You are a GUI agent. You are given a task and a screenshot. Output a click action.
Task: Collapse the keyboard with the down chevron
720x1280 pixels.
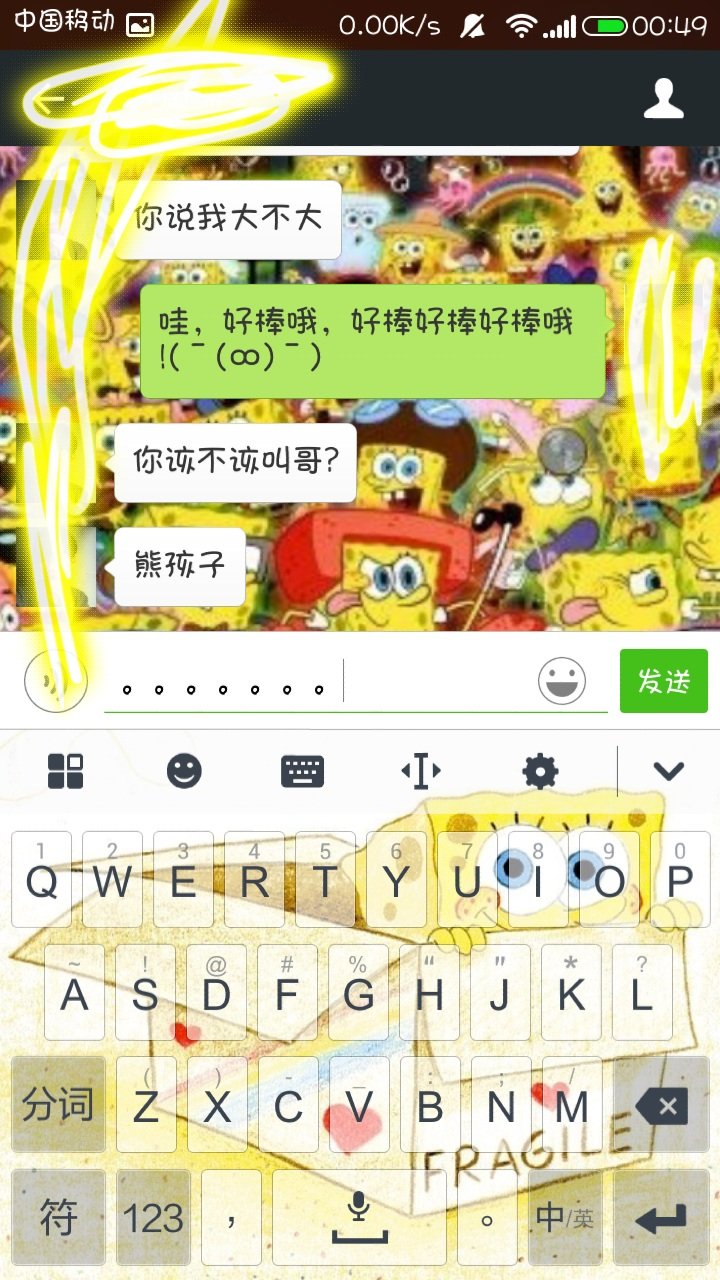(x=667, y=771)
